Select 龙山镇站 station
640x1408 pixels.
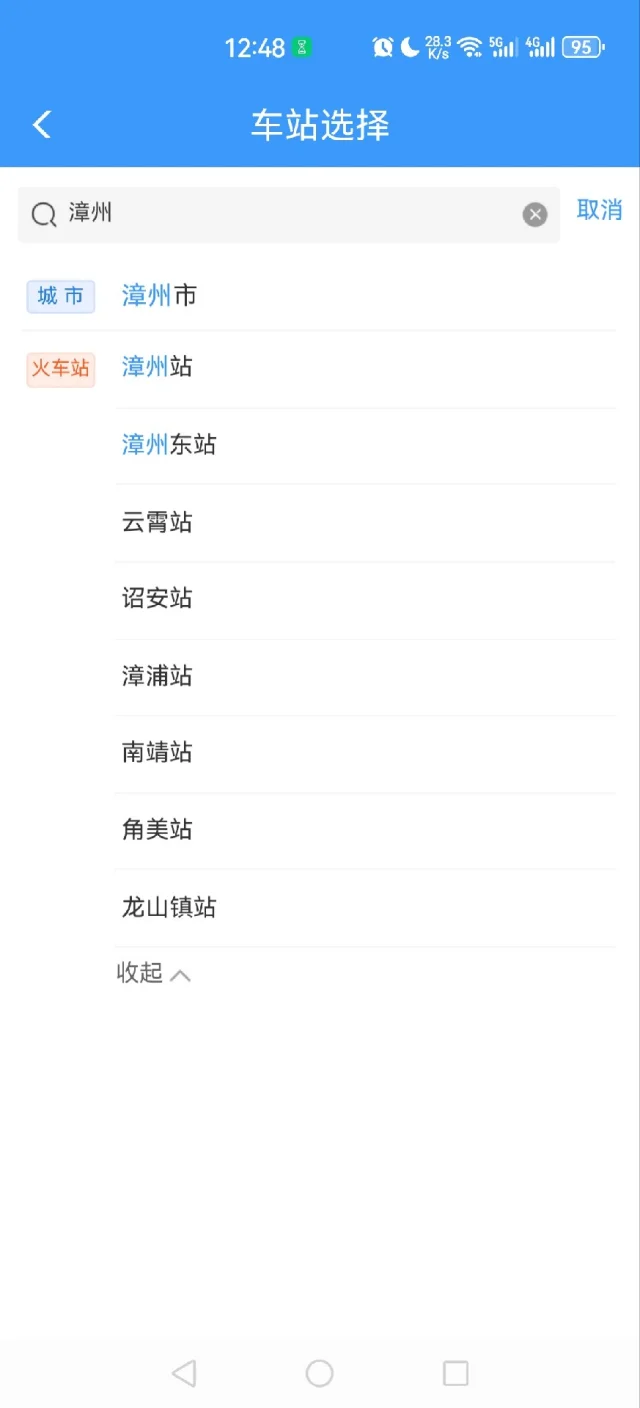point(365,907)
